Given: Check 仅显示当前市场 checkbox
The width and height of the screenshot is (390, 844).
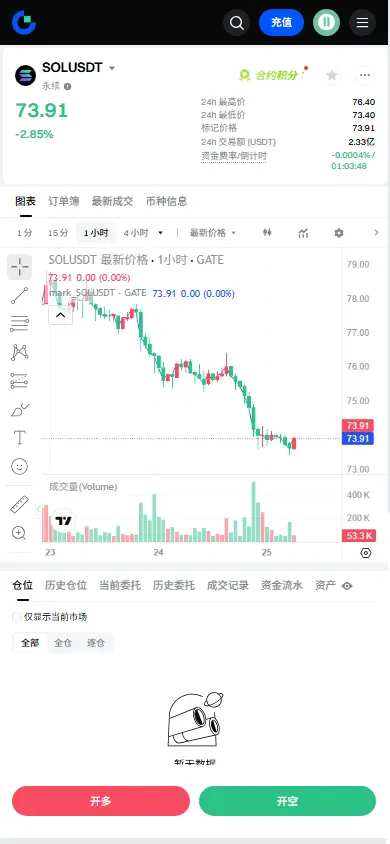Looking at the screenshot, I should pyautogui.click(x=17, y=617).
